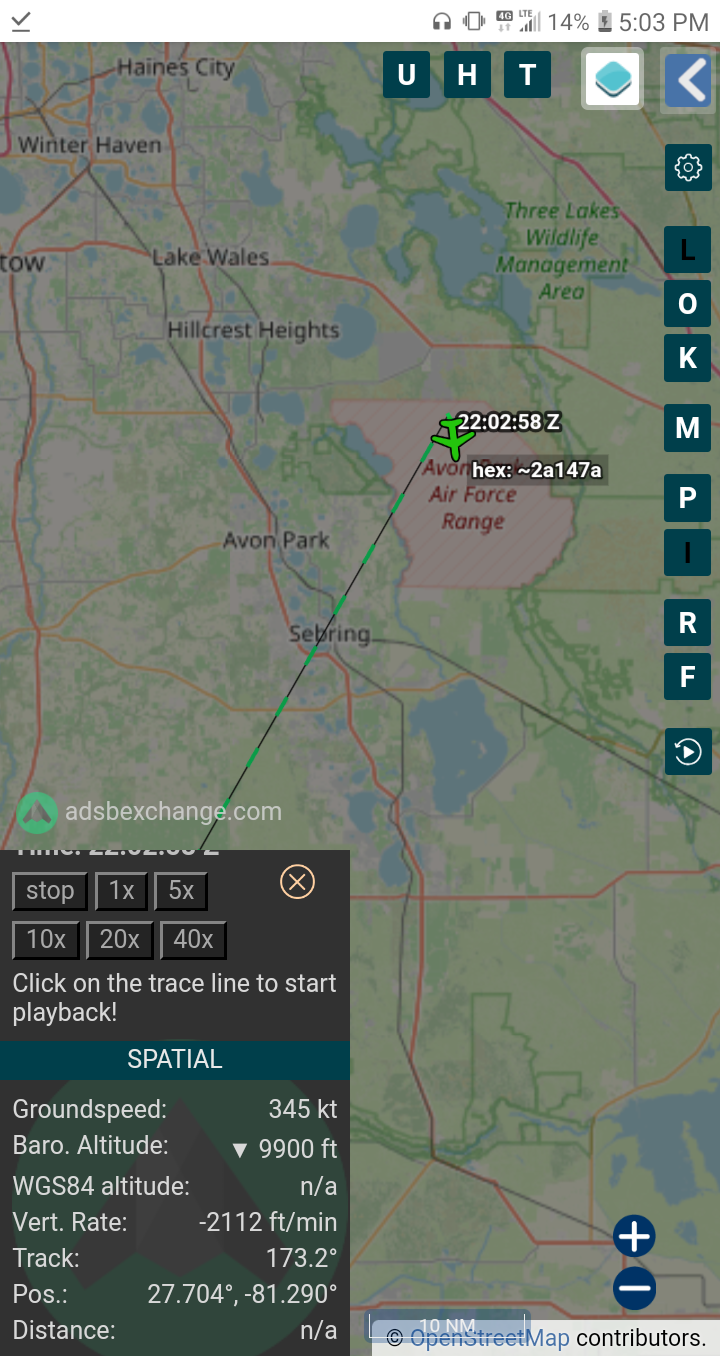Zoom out with the minus button
Viewport: 720px width, 1356px height.
tap(634, 1288)
